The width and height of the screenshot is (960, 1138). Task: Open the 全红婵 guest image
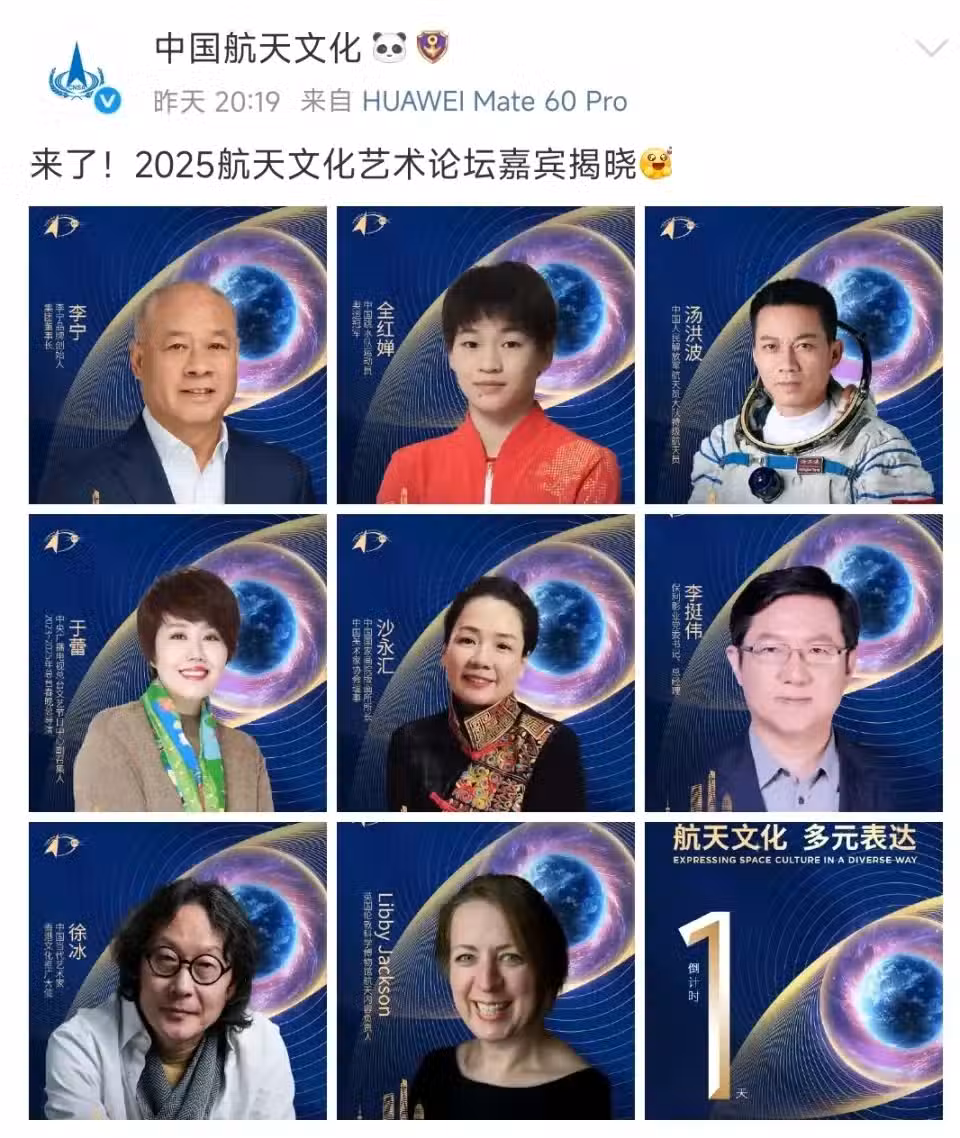point(486,355)
